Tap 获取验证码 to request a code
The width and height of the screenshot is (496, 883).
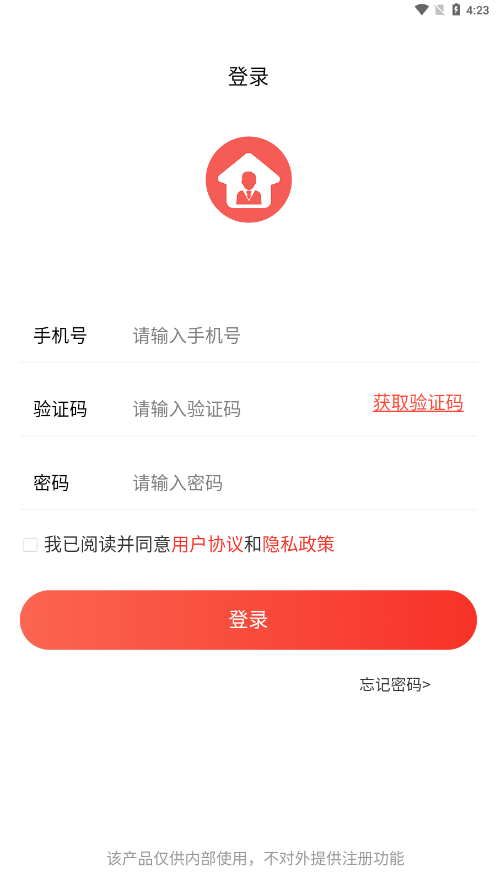418,403
